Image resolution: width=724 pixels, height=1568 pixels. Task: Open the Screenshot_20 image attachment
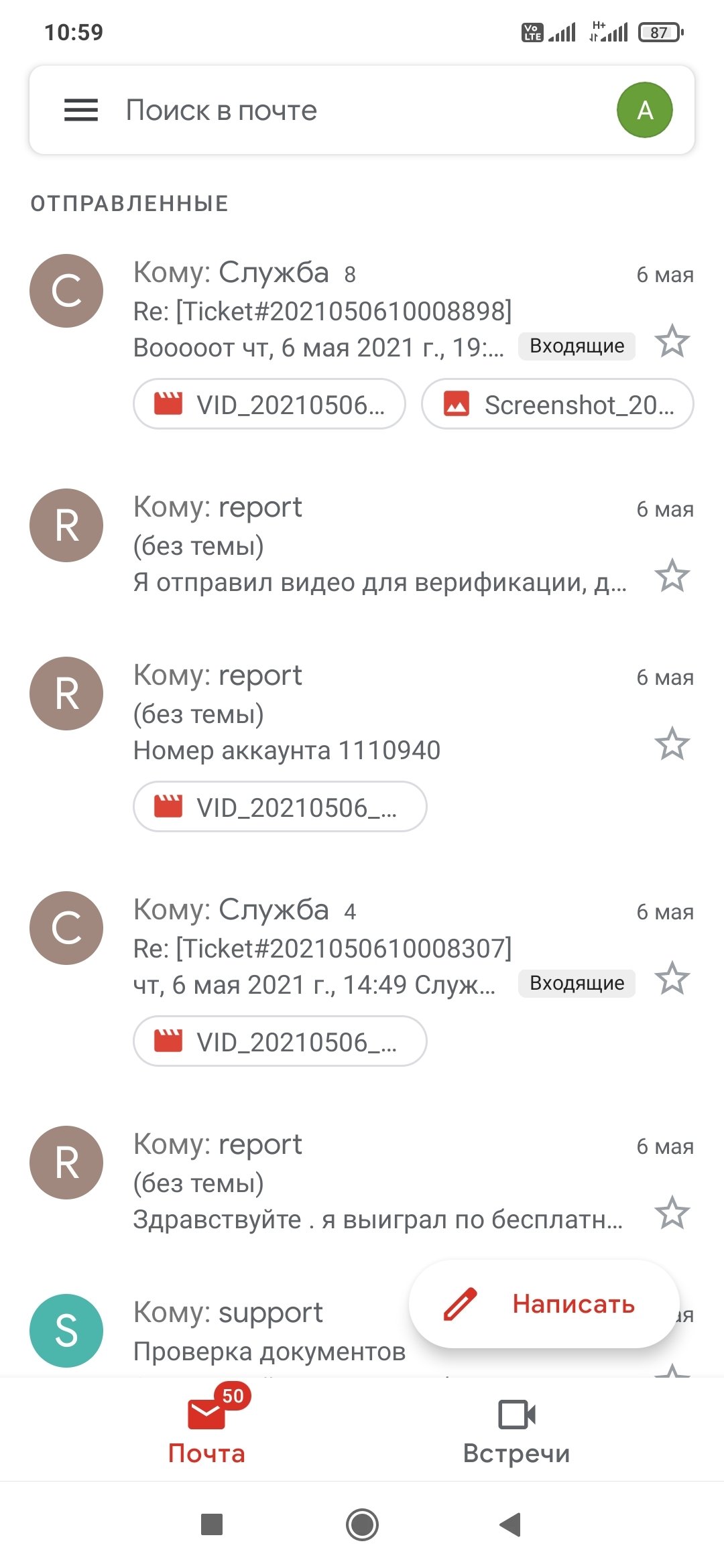pos(557,404)
